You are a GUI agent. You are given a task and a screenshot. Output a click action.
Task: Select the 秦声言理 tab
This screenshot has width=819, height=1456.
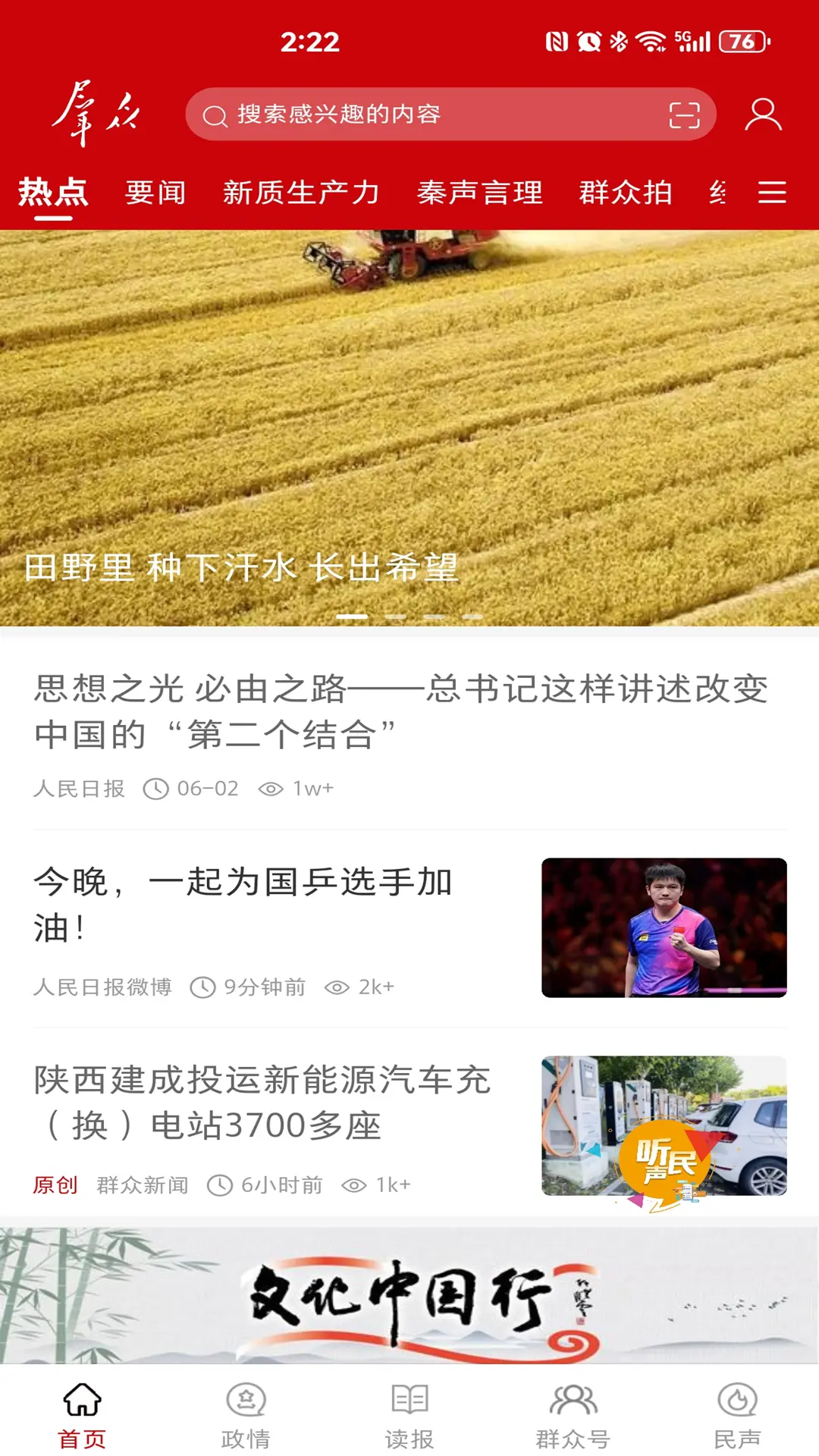(x=480, y=193)
